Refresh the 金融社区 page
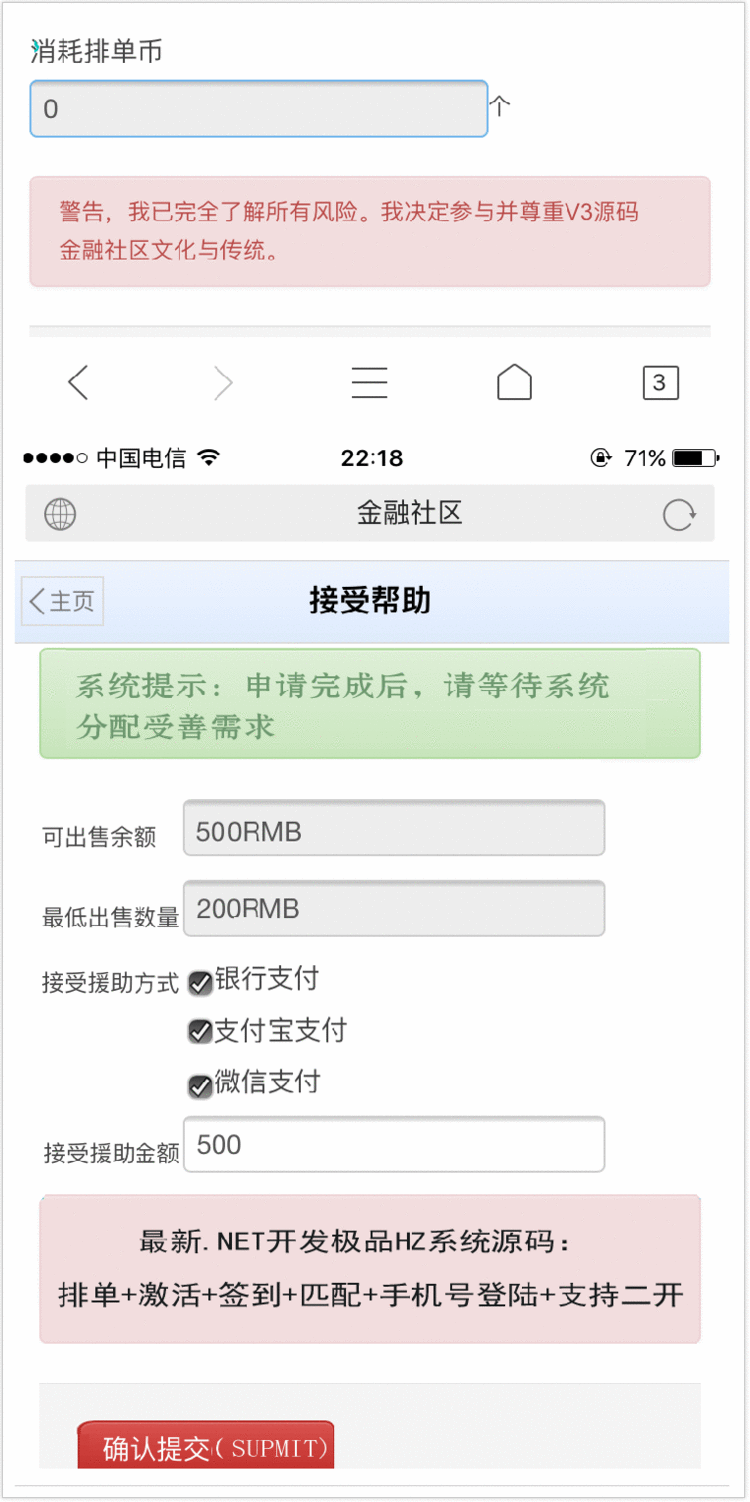Image resolution: width=750 pixels, height=1502 pixels. tap(680, 513)
